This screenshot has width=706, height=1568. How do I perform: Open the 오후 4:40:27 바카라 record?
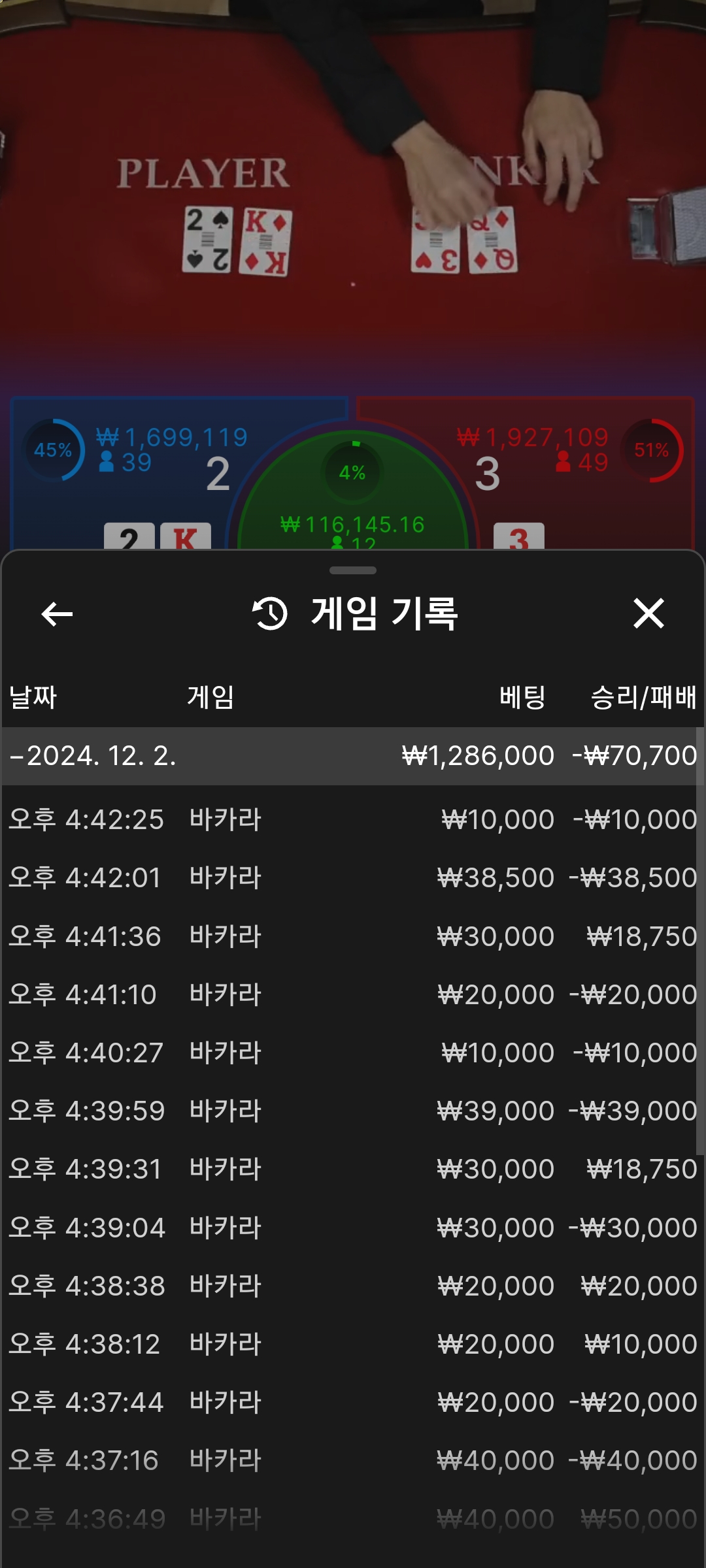[x=350, y=1053]
